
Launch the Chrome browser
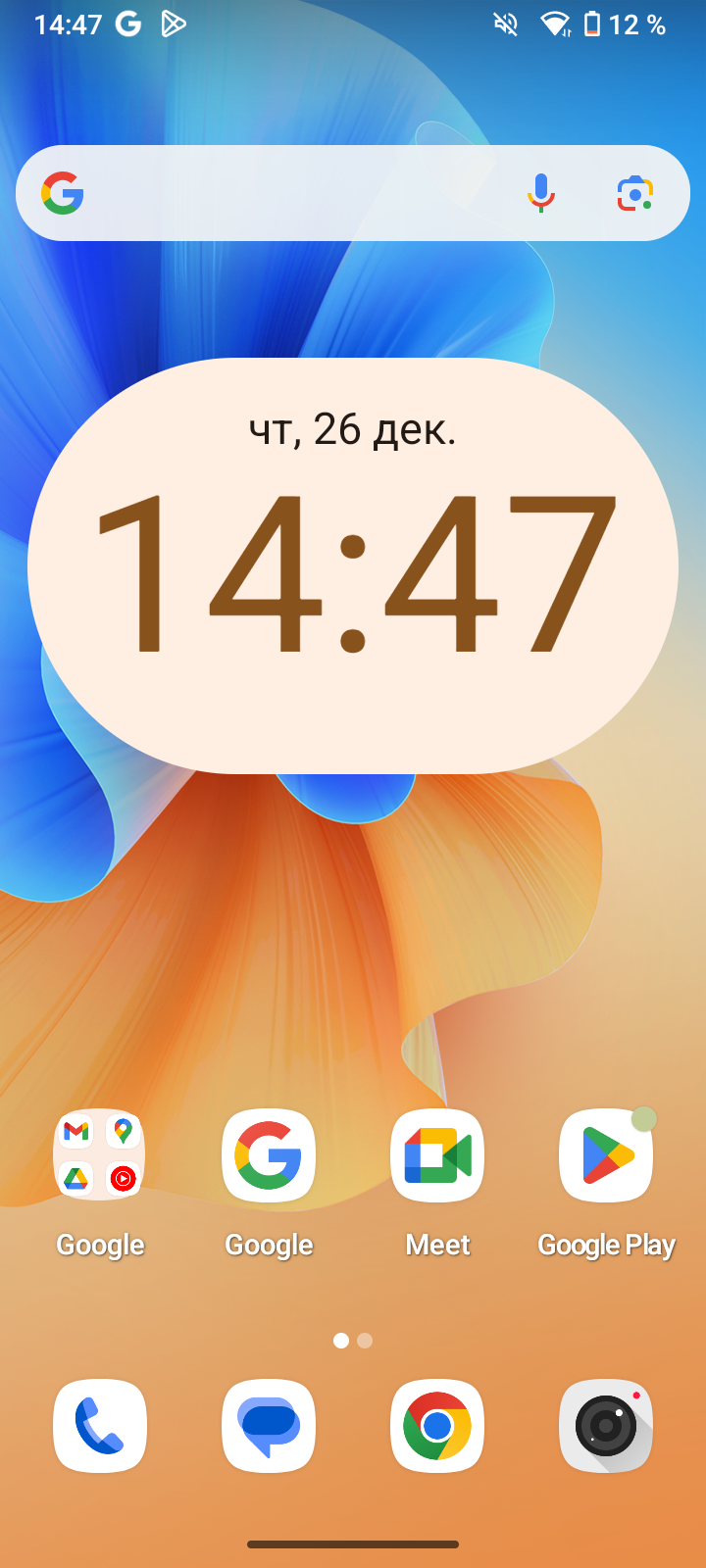click(x=437, y=1426)
